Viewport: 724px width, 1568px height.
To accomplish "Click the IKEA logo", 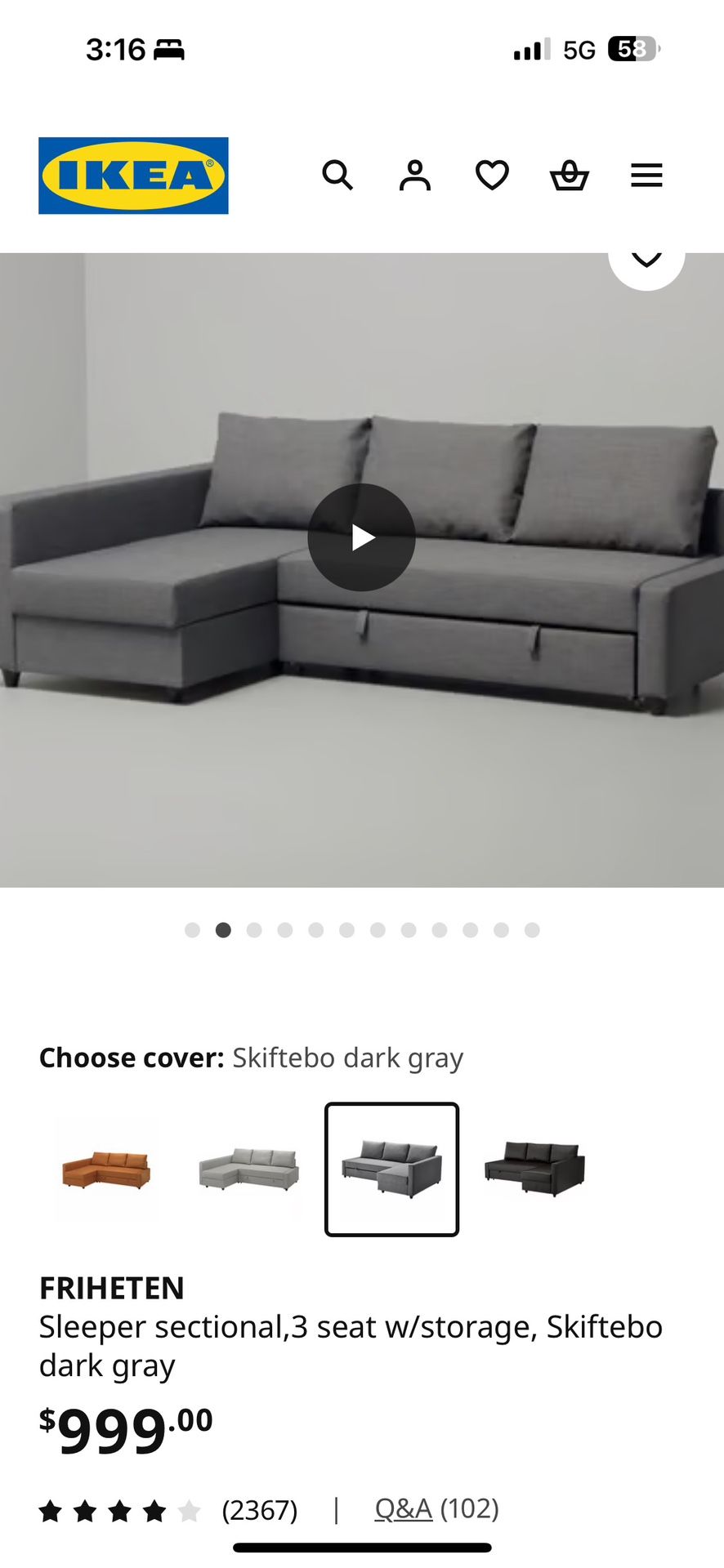I will pyautogui.click(x=133, y=175).
